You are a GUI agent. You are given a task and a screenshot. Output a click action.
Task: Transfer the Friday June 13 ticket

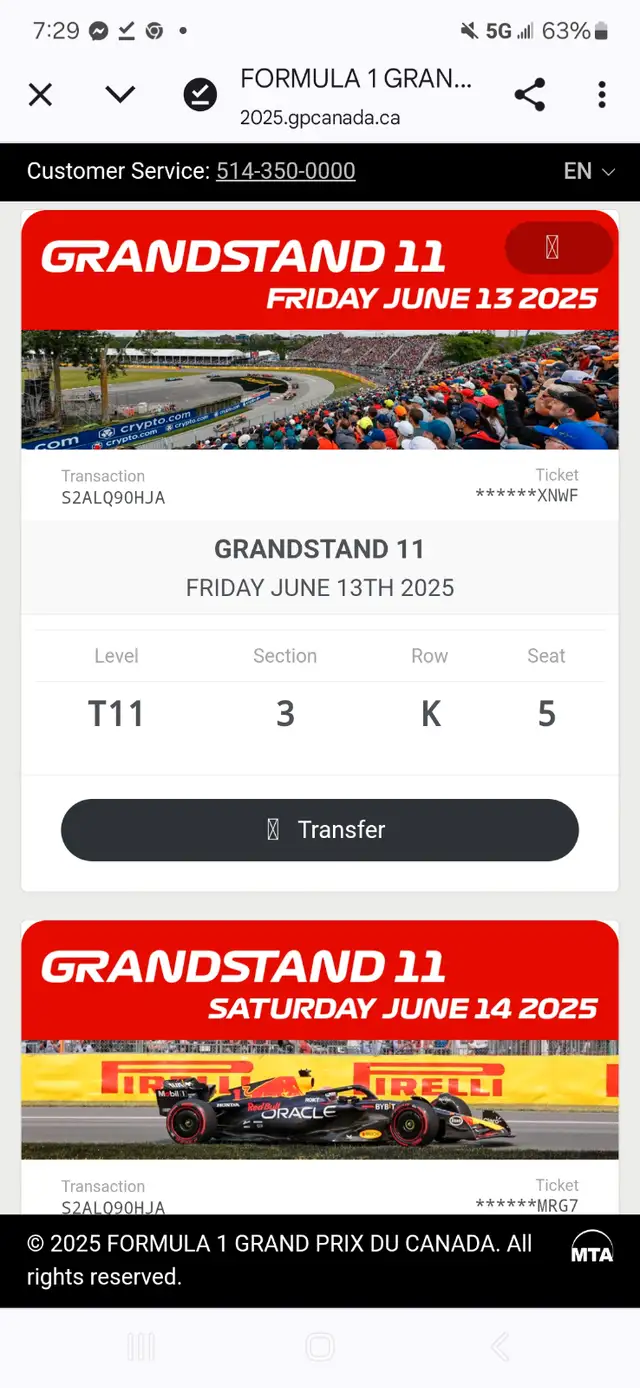[320, 830]
